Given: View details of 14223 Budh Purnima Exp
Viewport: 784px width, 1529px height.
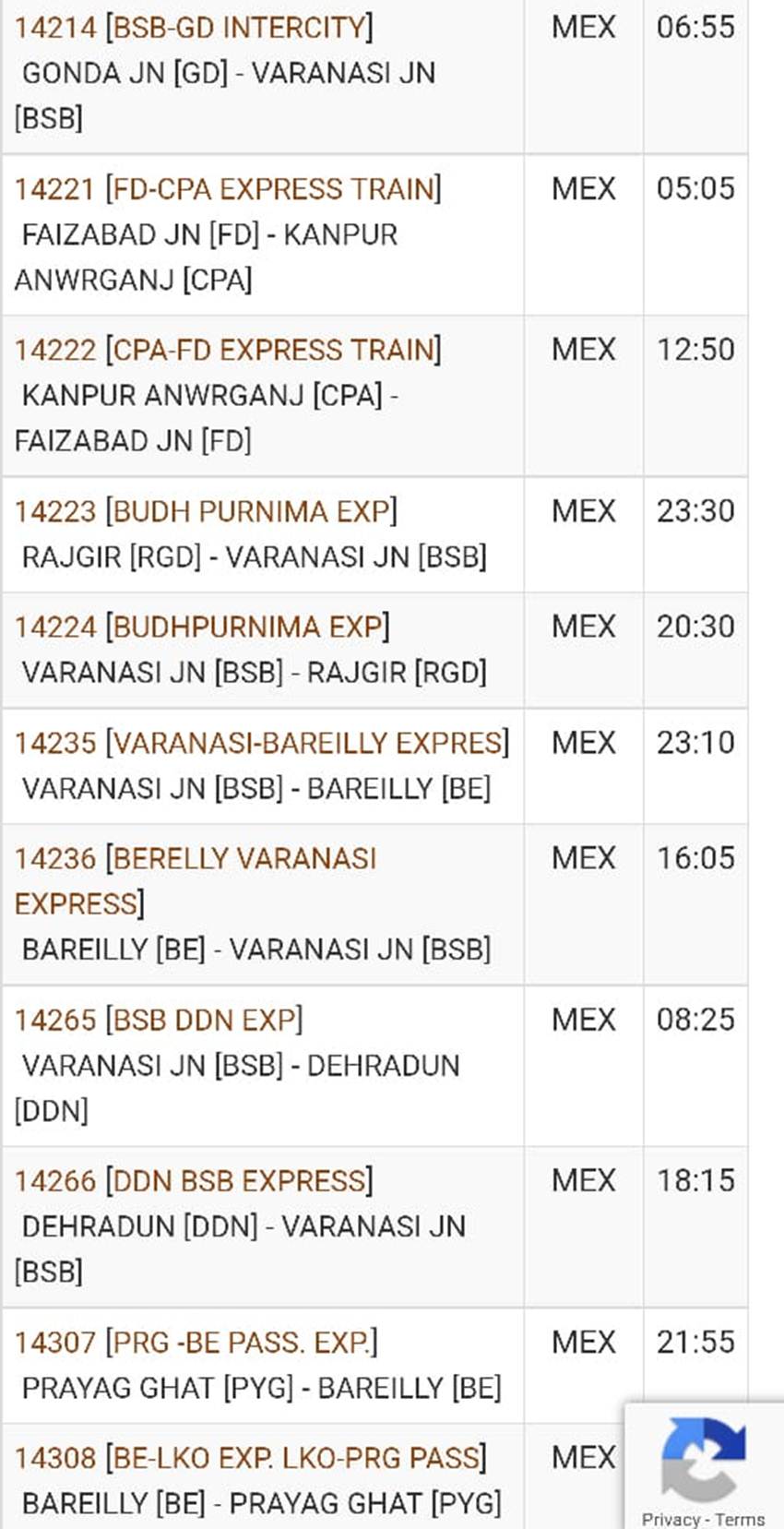Looking at the screenshot, I should [x=206, y=511].
